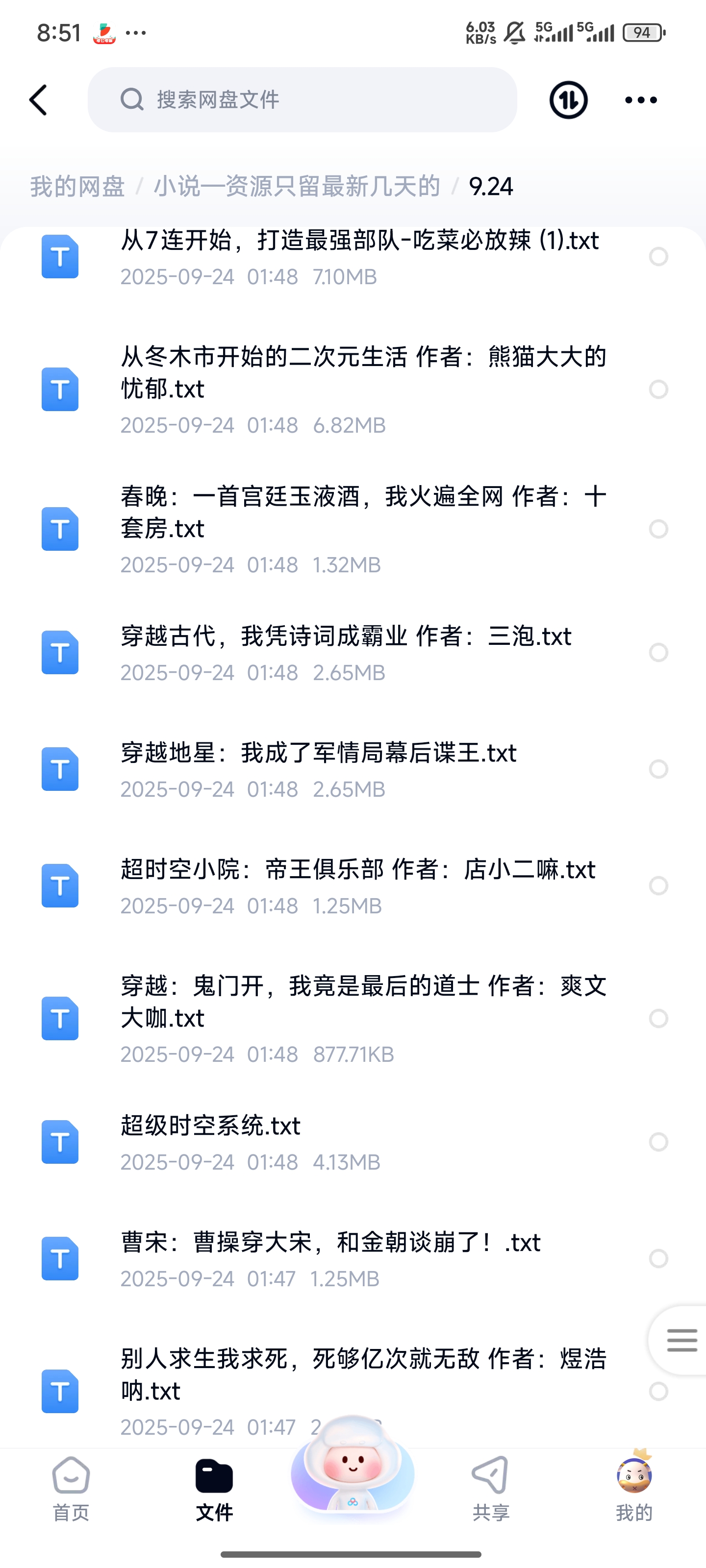Select the 超级时空系统.txt checkbox
The height and width of the screenshot is (1568, 706).
[x=658, y=1142]
